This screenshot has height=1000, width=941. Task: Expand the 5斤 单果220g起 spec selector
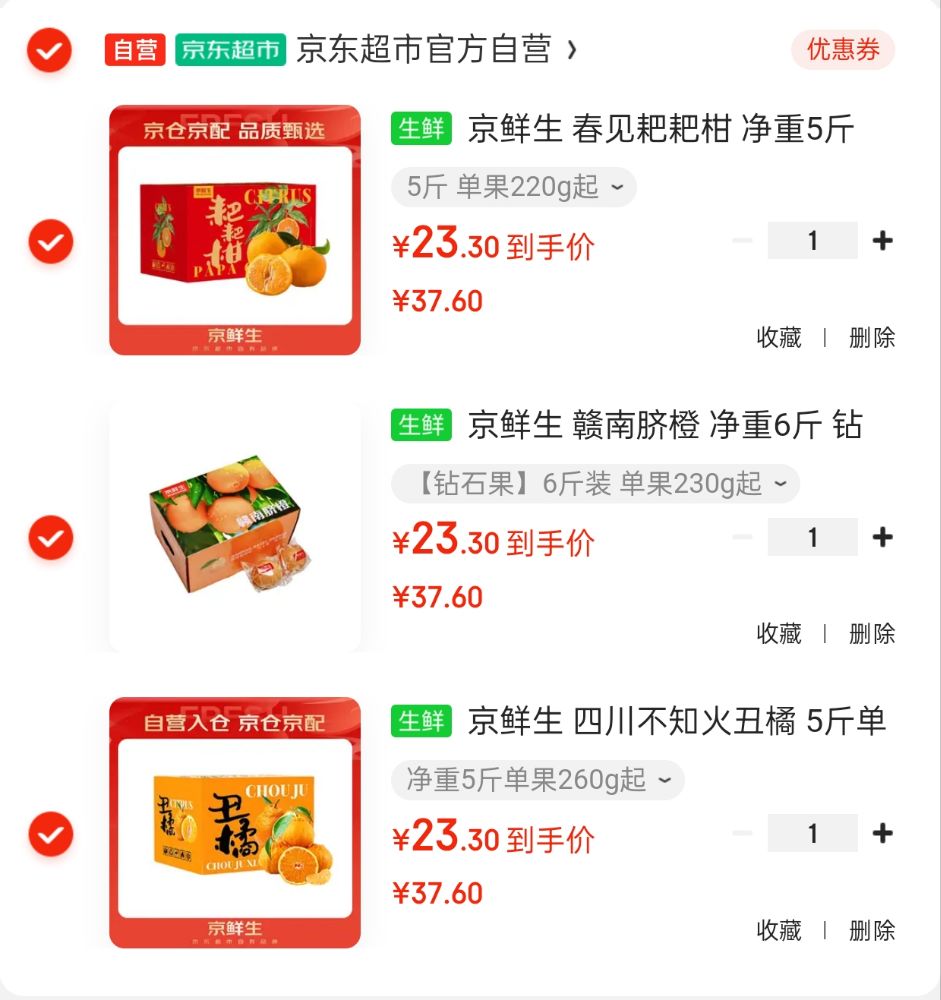coord(513,187)
